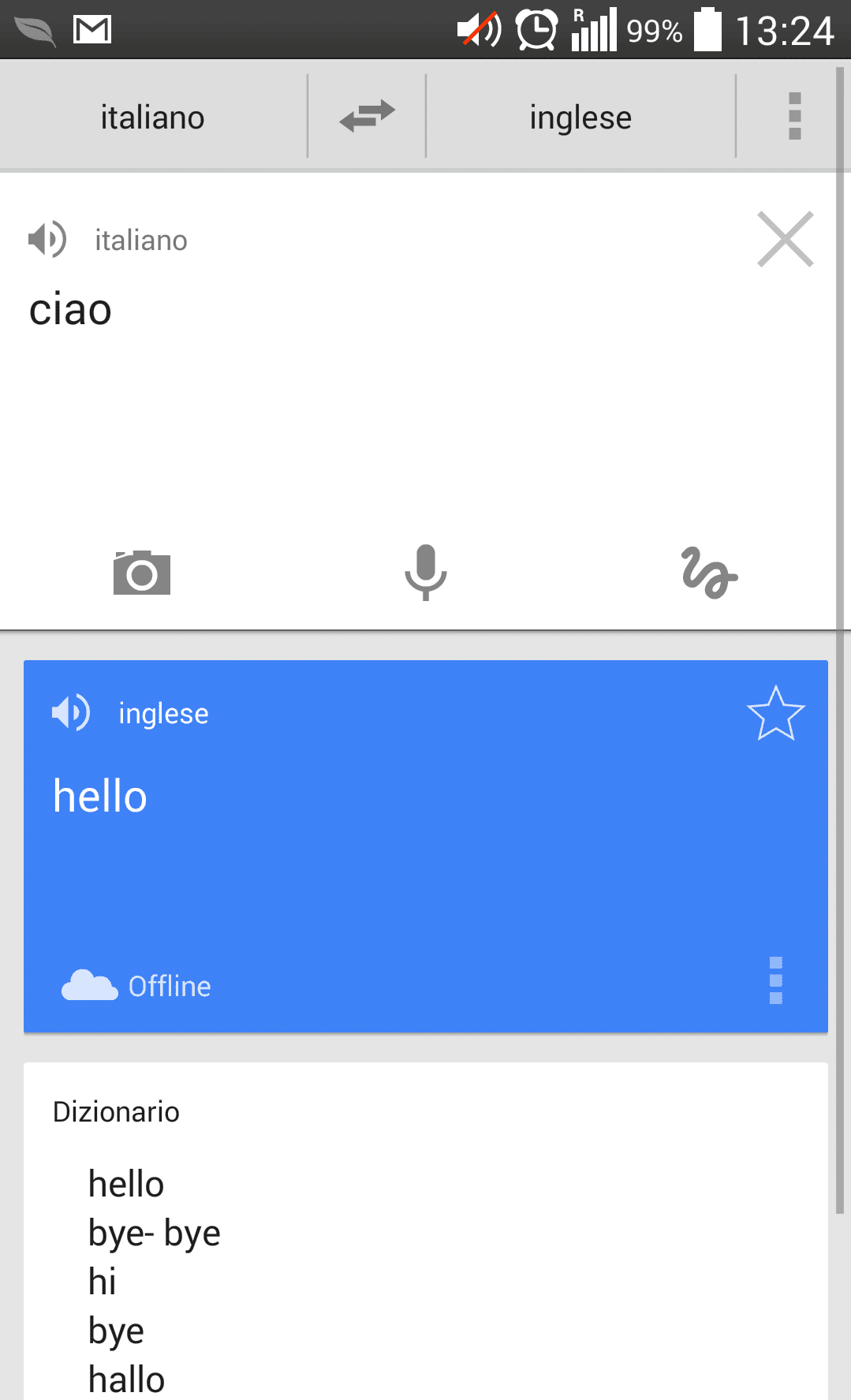Open camera translation
Image resolution: width=851 pixels, height=1400 pixels.
(x=142, y=573)
